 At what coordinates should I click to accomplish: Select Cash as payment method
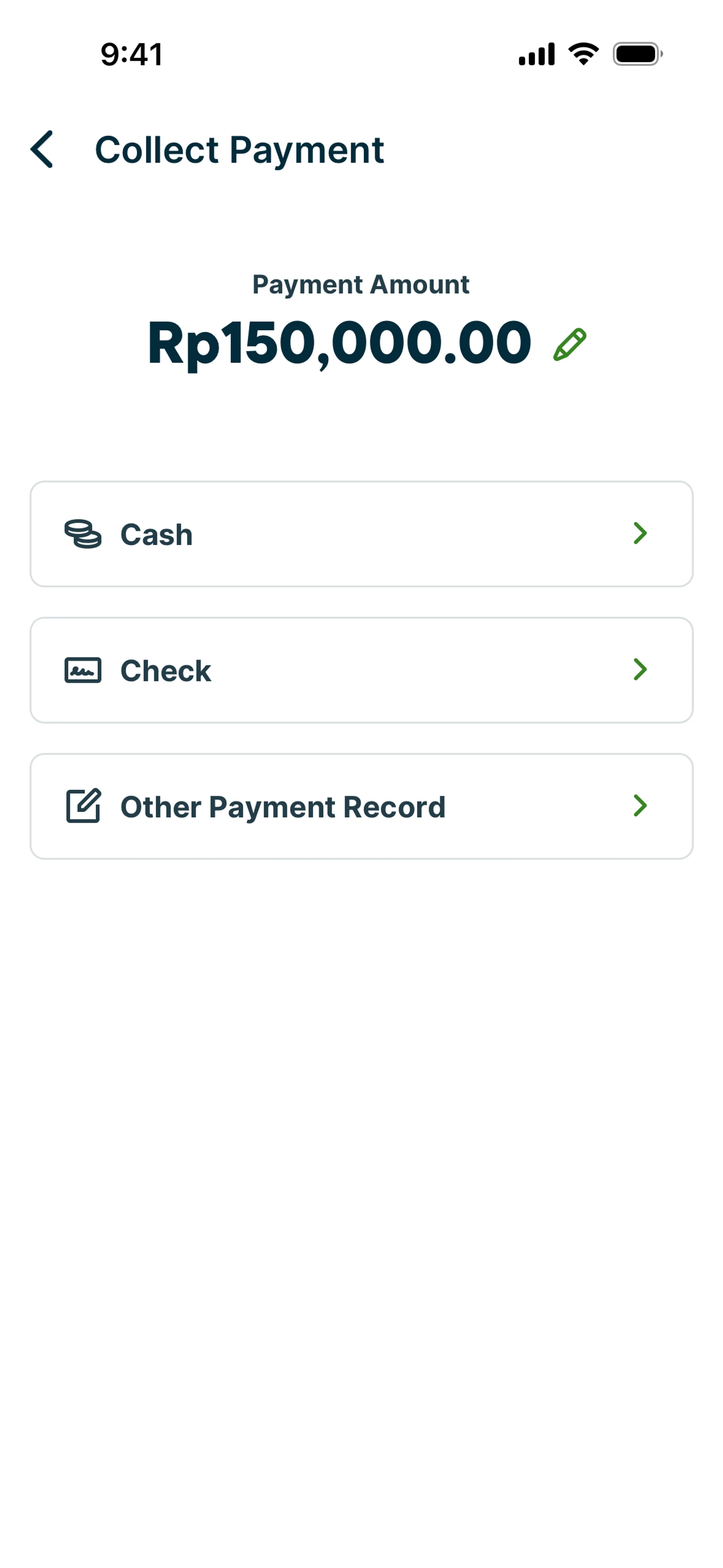[361, 534]
